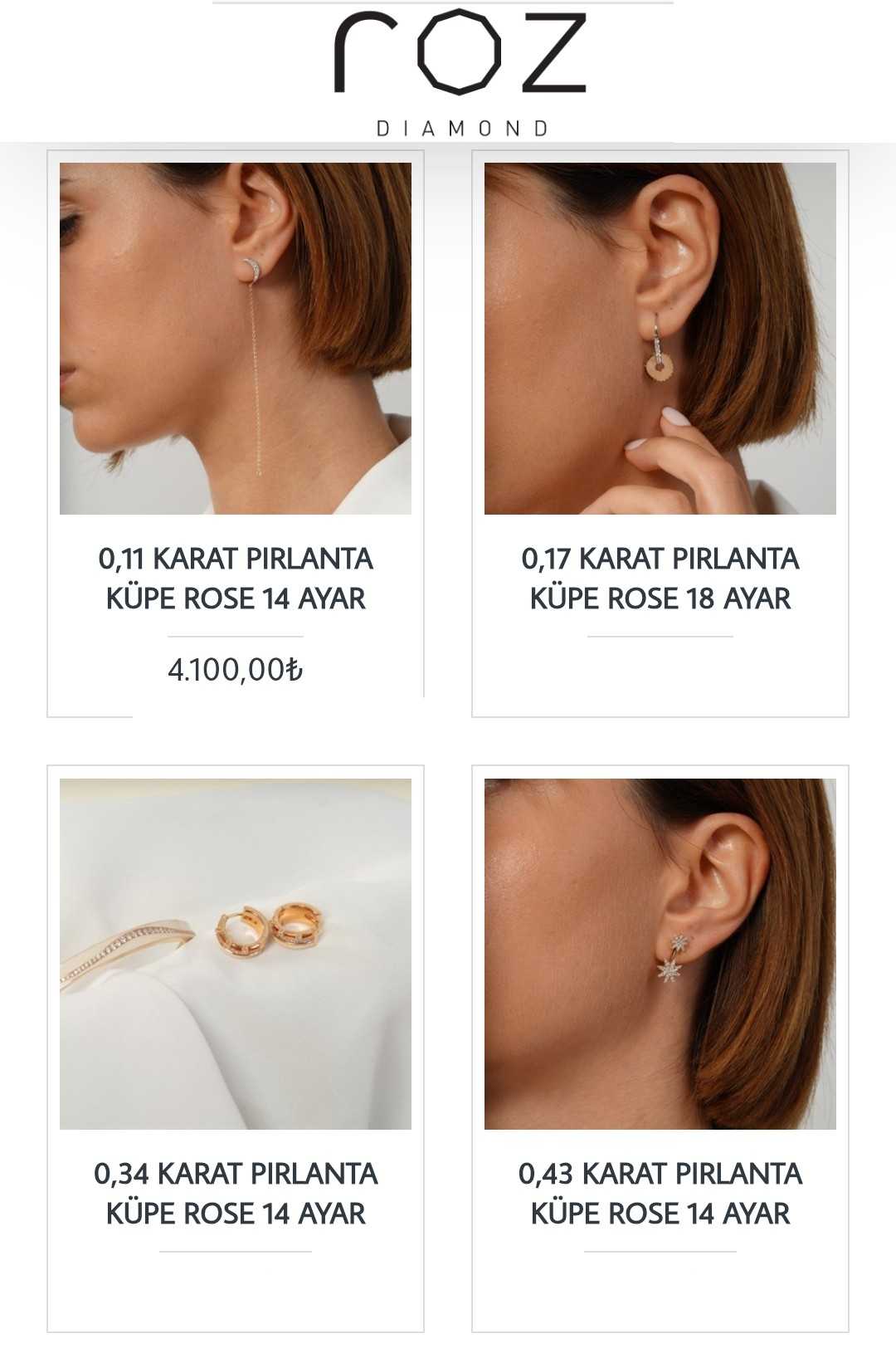Tap the 0,43 karat pırlanta küpe item
Screen dimensions: 896x1353
click(x=660, y=1194)
